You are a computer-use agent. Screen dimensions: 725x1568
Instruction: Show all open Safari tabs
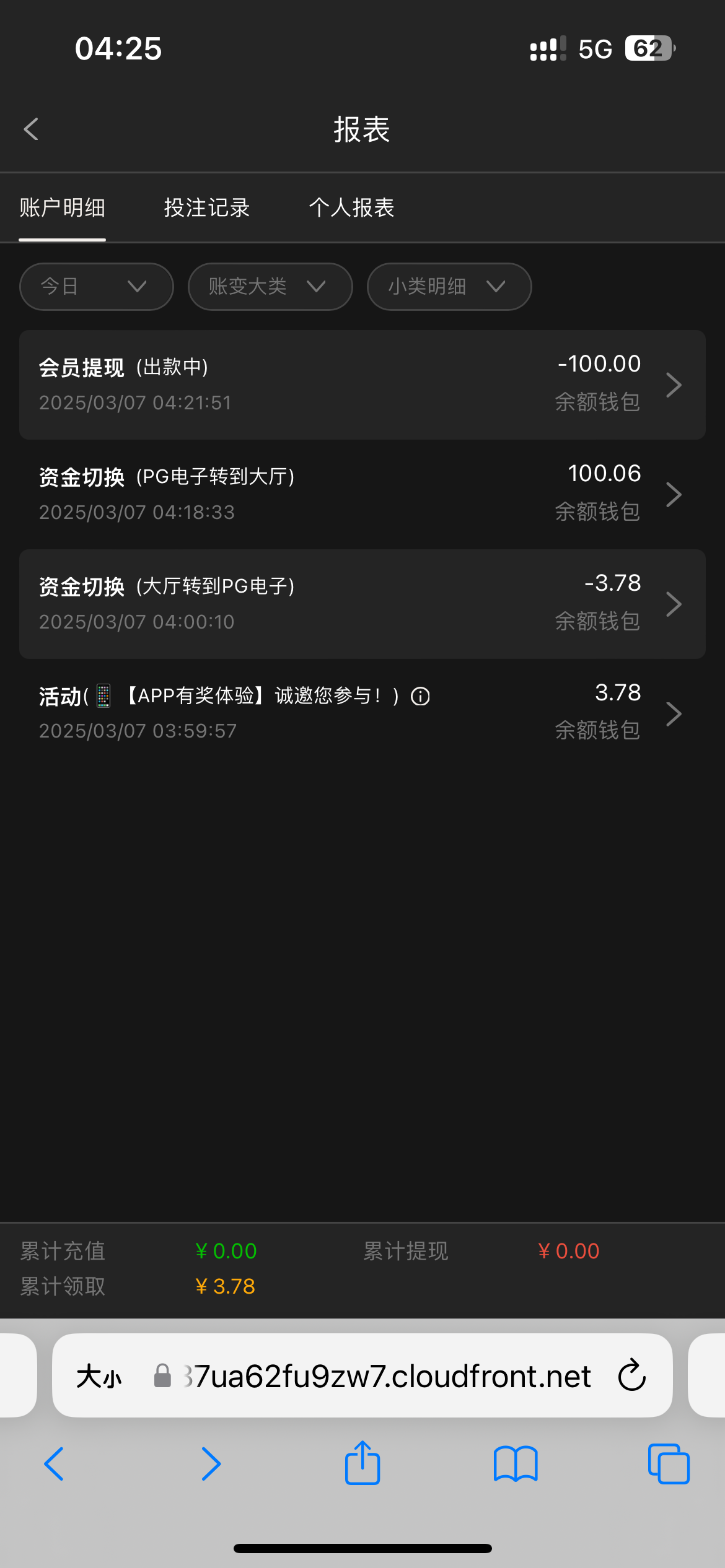668,1464
